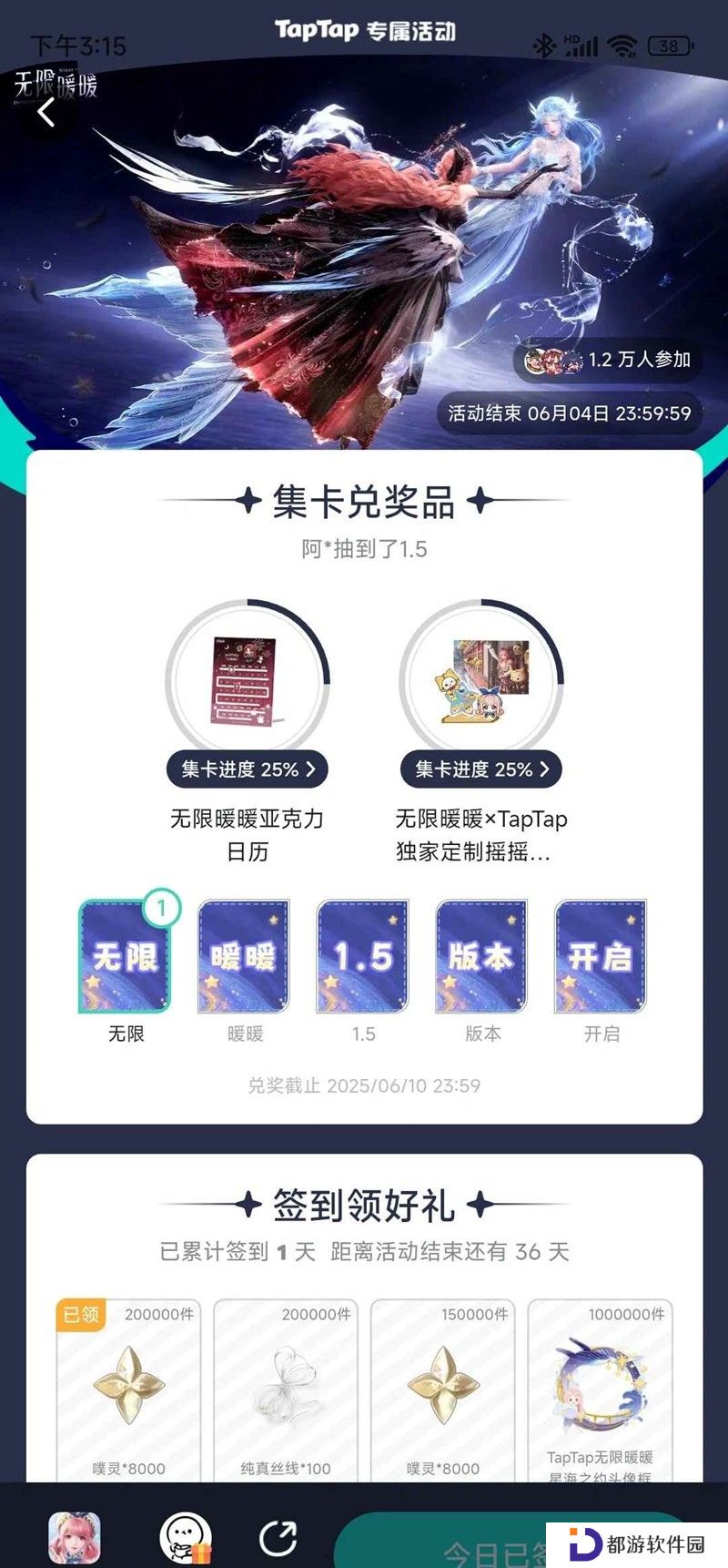Go back using the top-left arrow
Image resolution: width=728 pixels, height=1568 pixels.
46,113
